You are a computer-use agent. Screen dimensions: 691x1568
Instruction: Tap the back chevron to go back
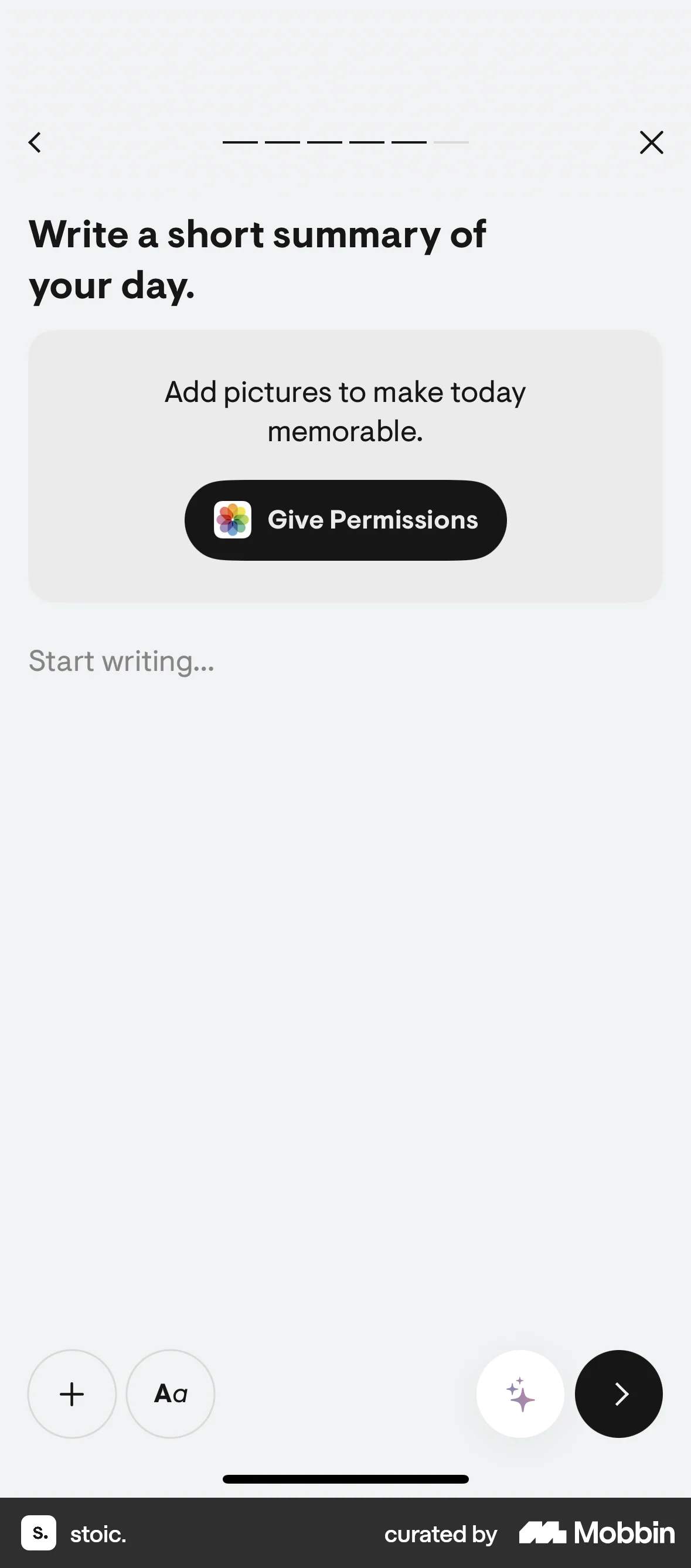(35, 142)
